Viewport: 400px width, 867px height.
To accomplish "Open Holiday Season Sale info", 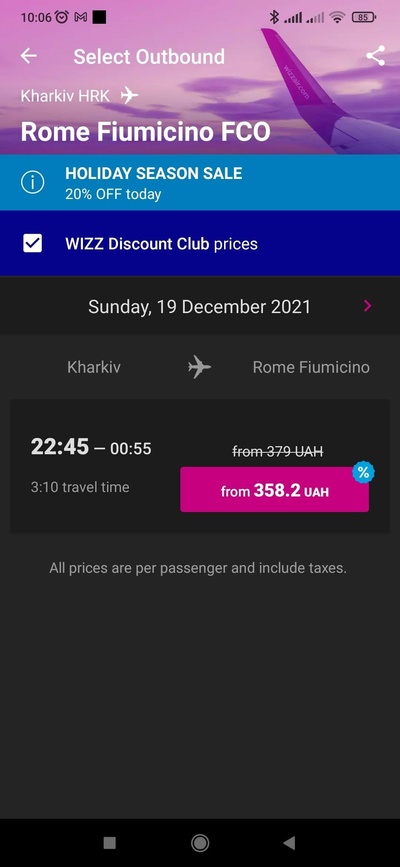I will pyautogui.click(x=33, y=182).
